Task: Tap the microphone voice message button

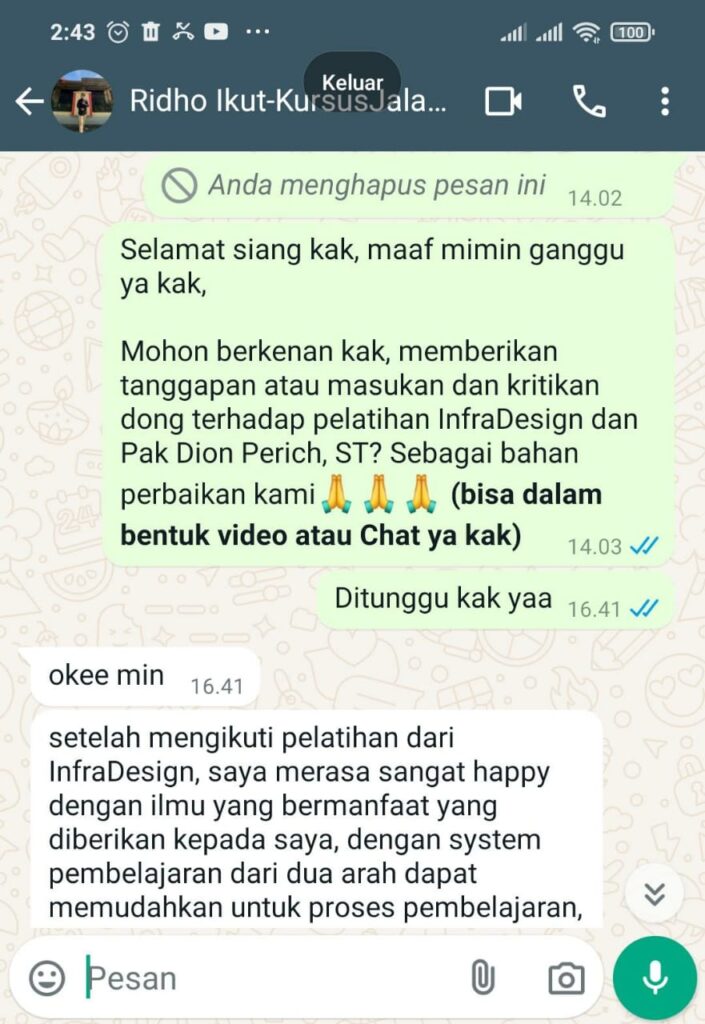Action: 655,977
